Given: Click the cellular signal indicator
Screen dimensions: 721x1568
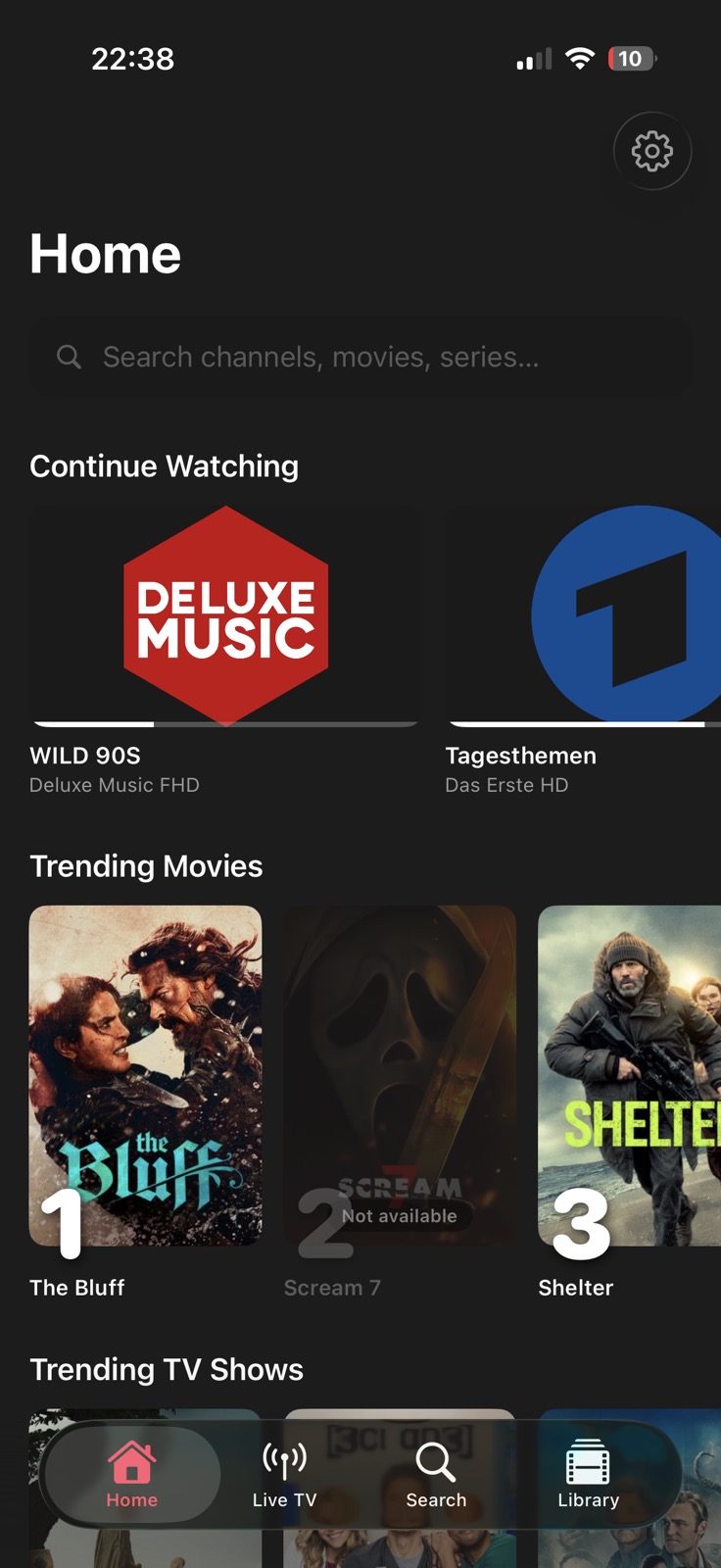Looking at the screenshot, I should (x=532, y=59).
